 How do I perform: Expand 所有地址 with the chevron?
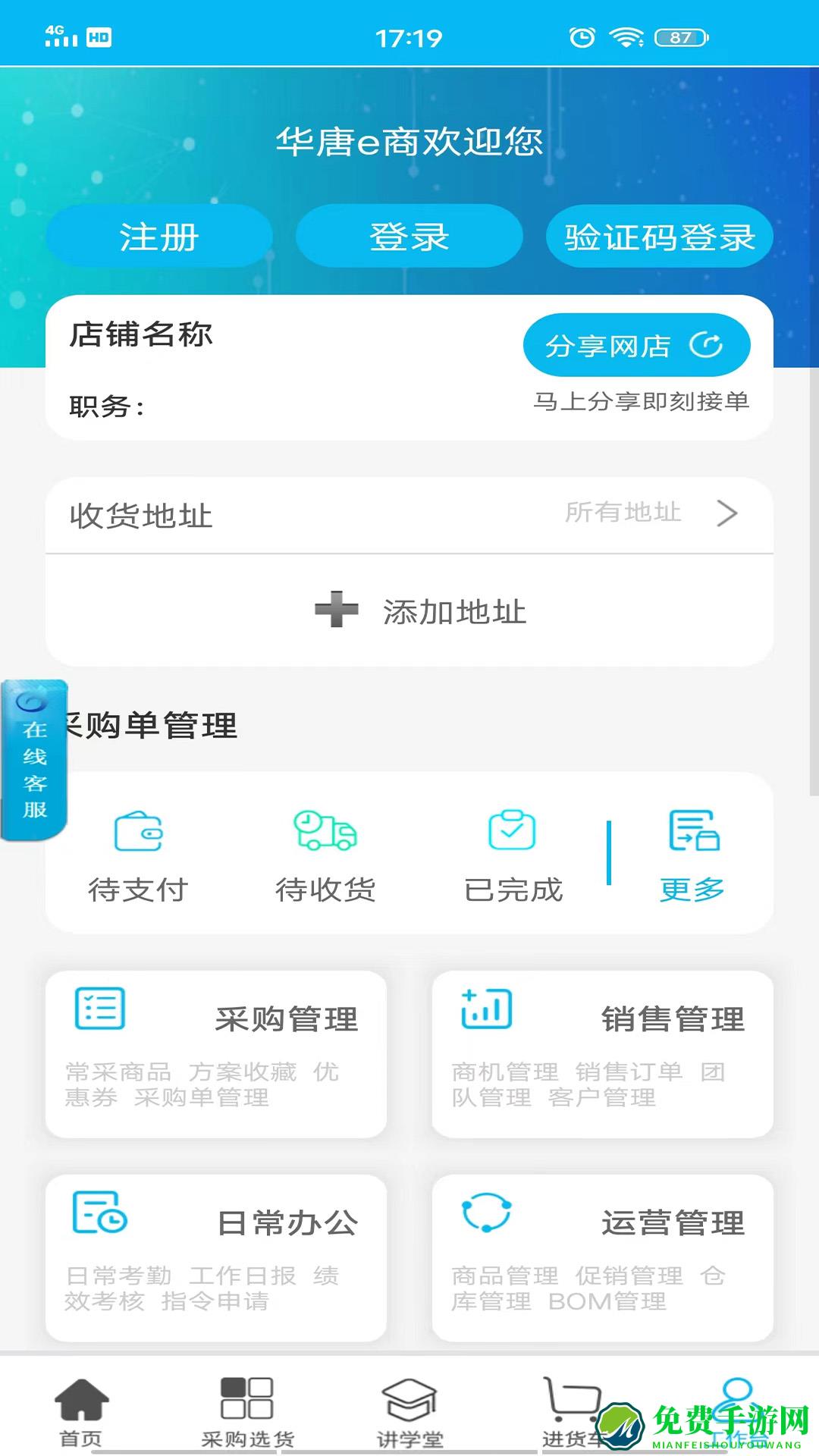(726, 514)
